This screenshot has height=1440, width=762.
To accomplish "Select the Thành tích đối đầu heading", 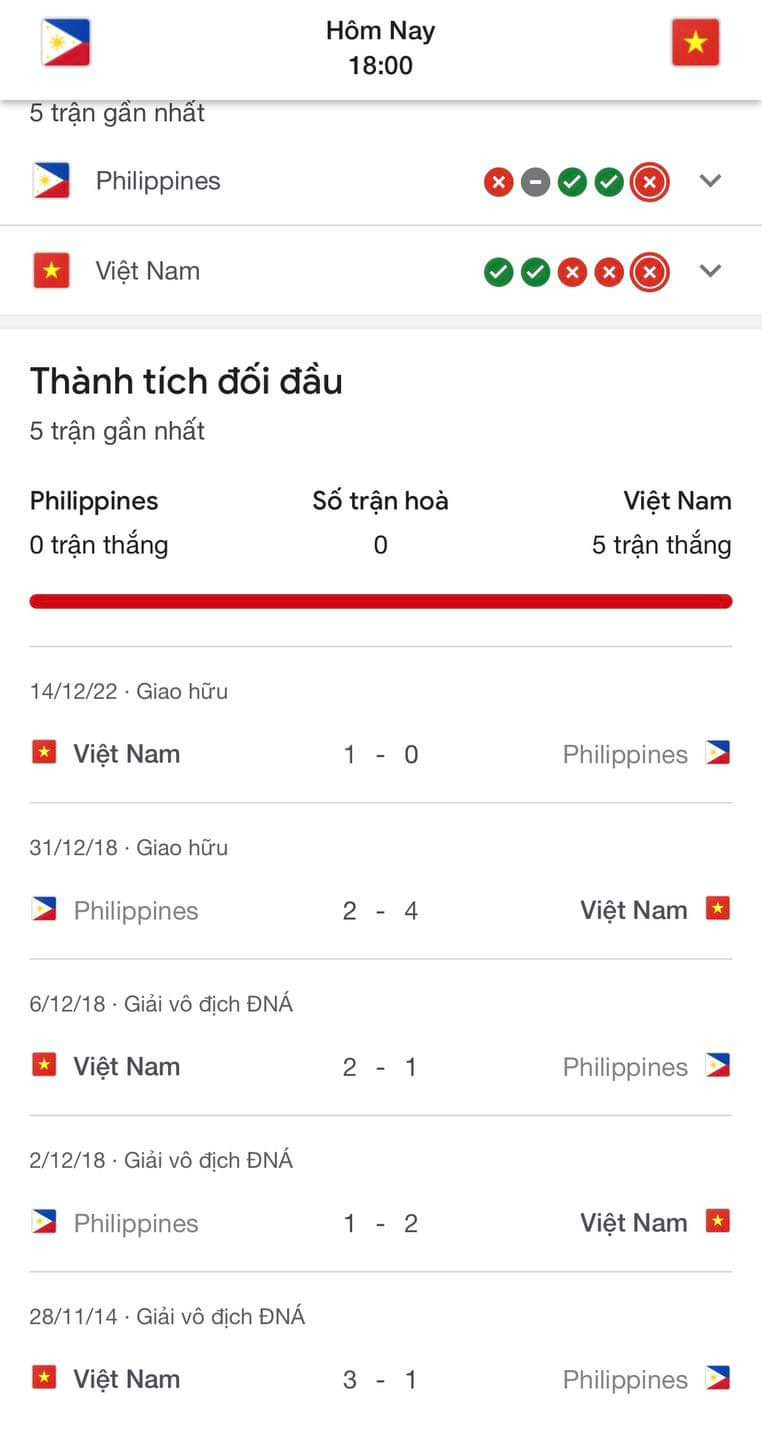I will (186, 381).
